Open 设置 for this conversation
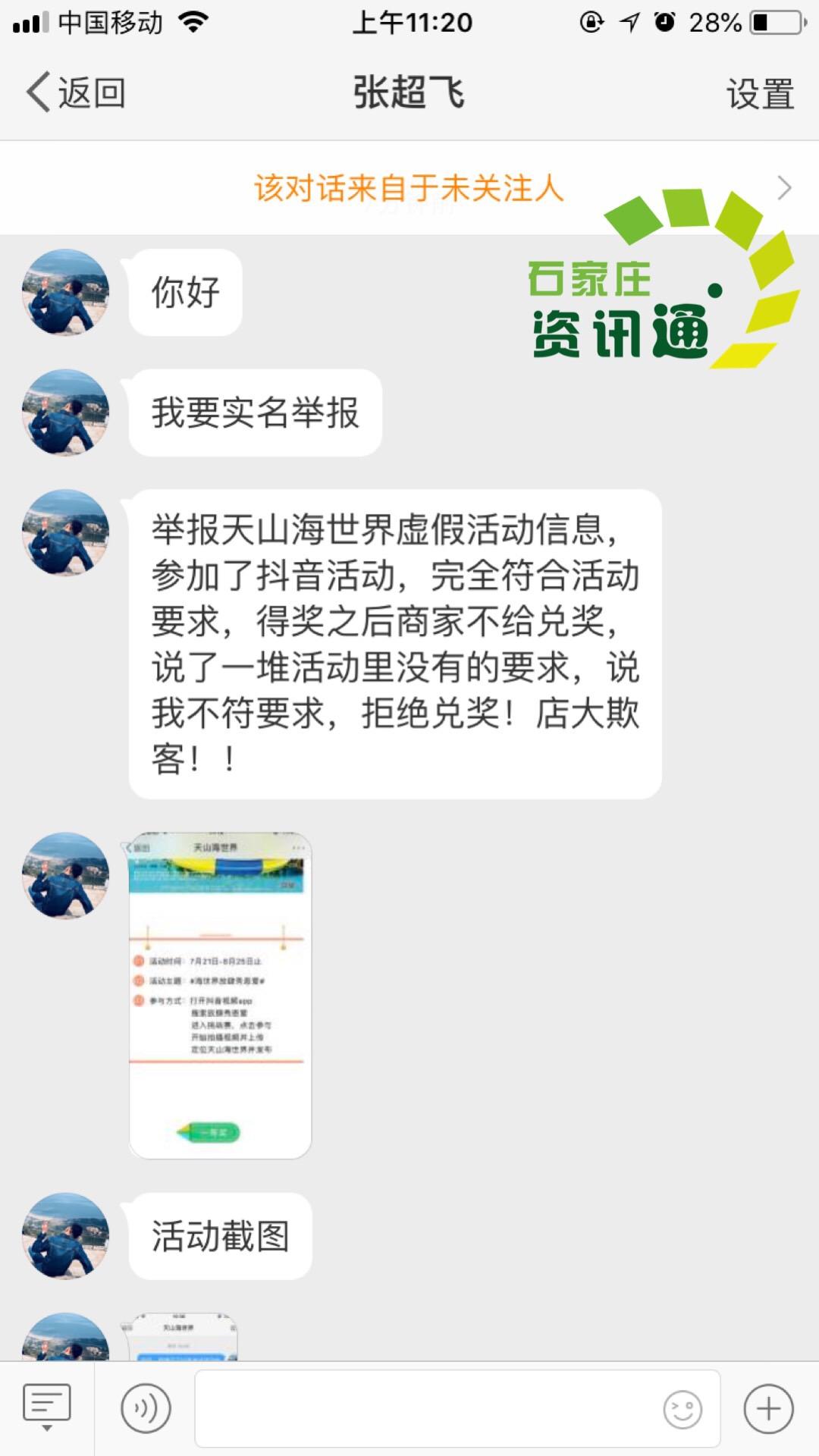819x1456 pixels. pos(760,94)
